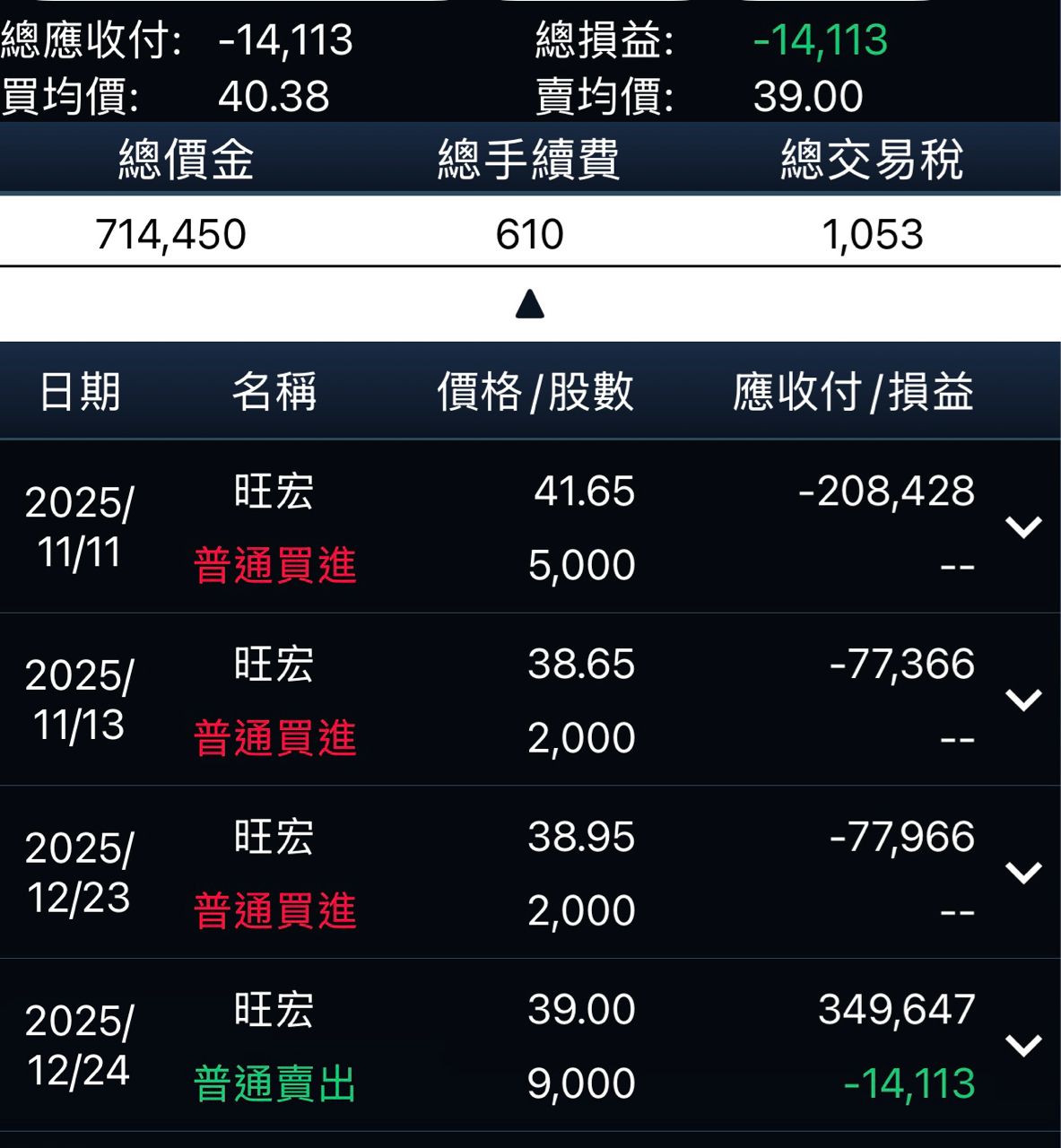Expand the 2025/12/23 旺宏 buy record

tap(1023, 873)
